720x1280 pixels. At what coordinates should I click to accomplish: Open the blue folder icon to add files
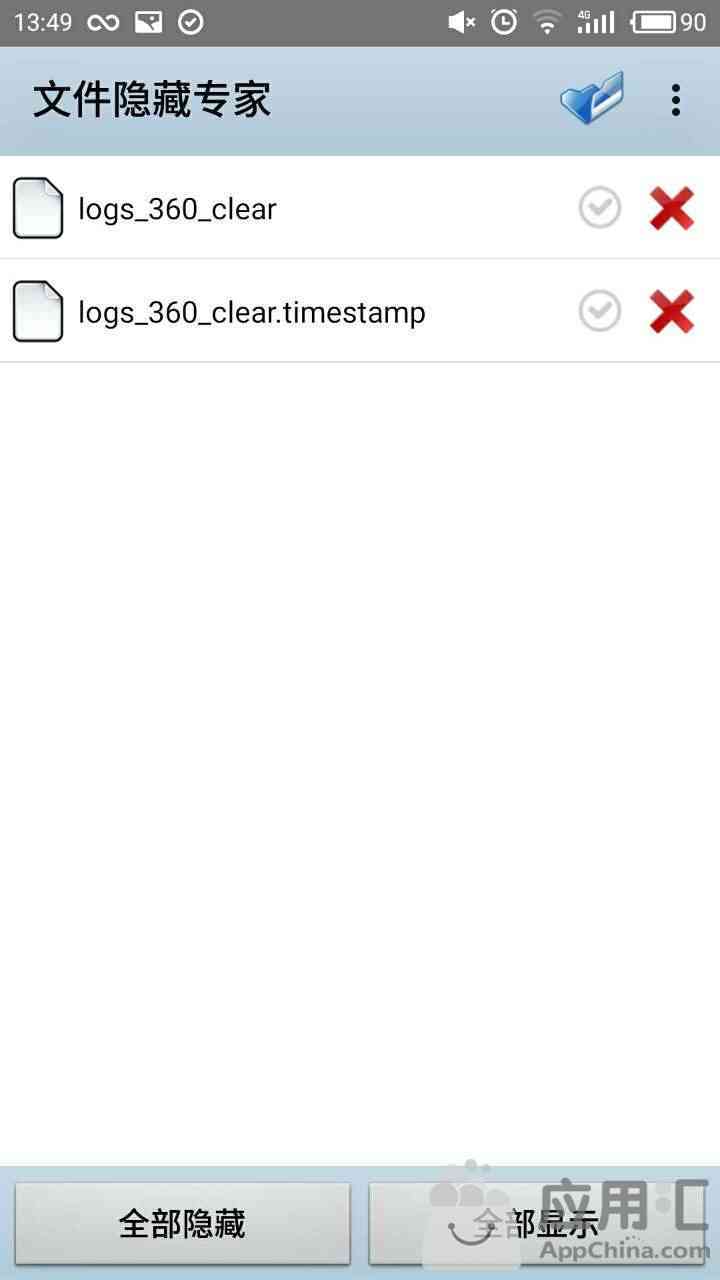(592, 98)
